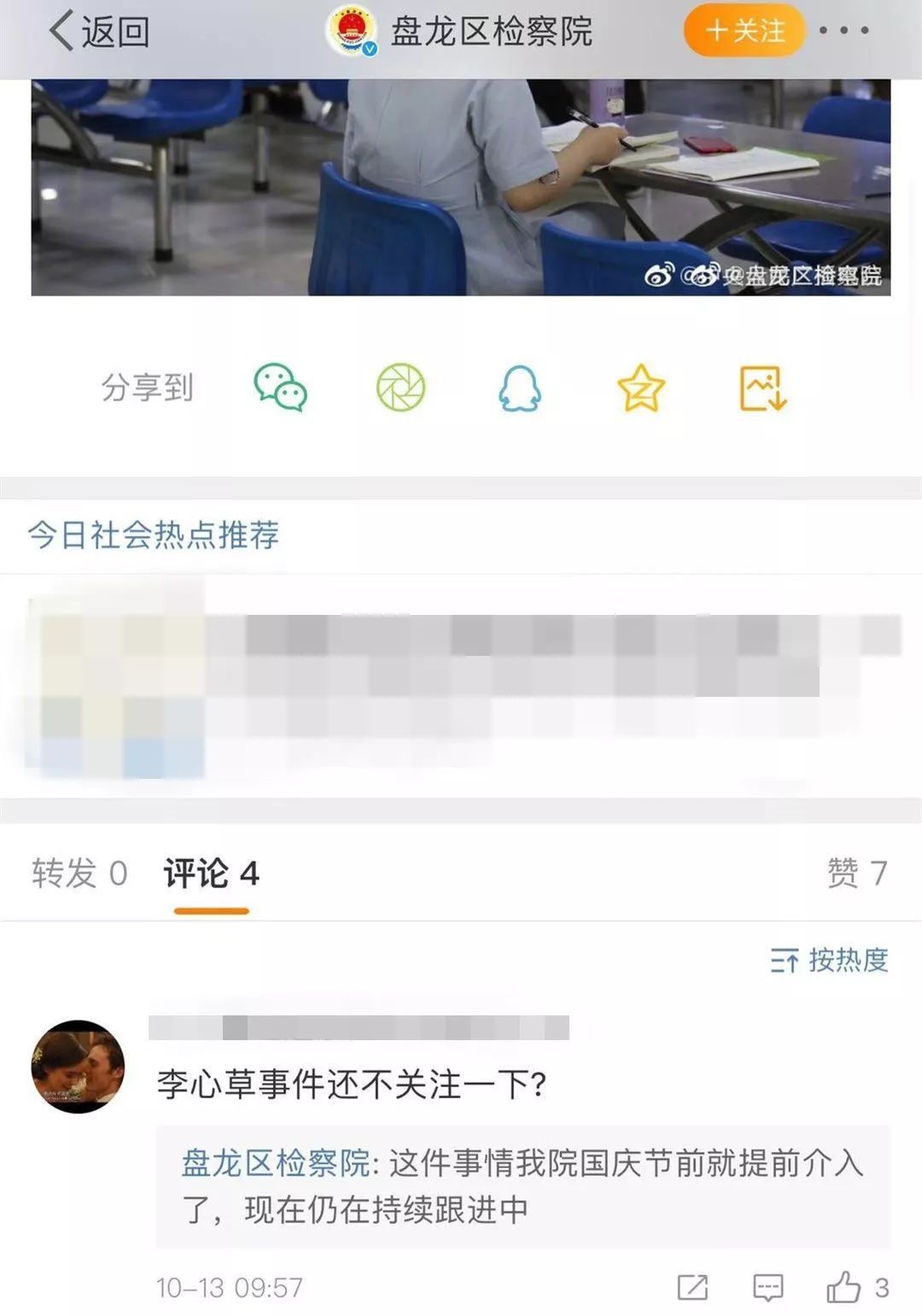Image resolution: width=922 pixels, height=1316 pixels.
Task: Save the post as an image
Action: tap(762, 388)
